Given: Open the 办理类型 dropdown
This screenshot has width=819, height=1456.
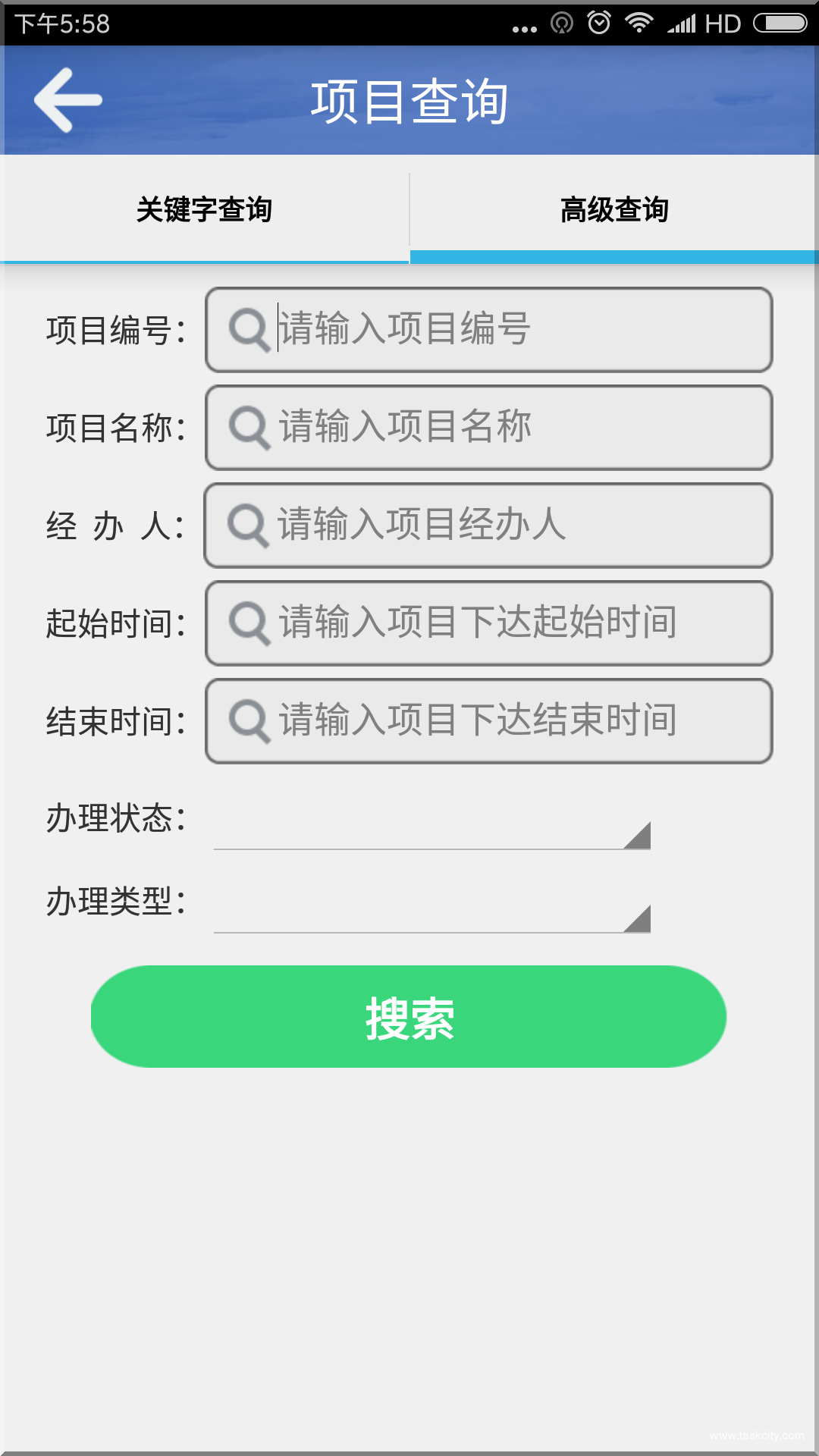Looking at the screenshot, I should 432,914.
